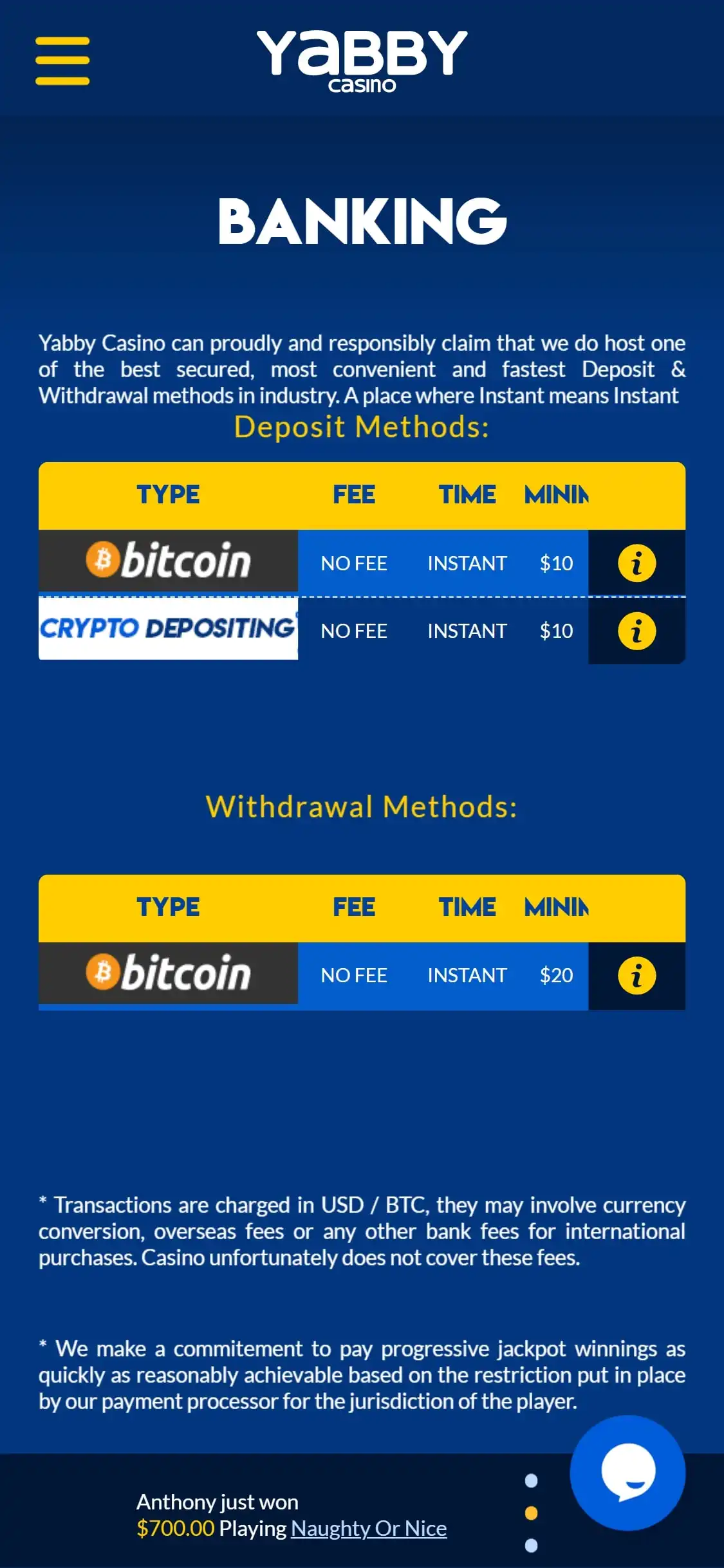This screenshot has width=724, height=1568.
Task: Tap the Yabby Casino logo
Action: pos(362,61)
